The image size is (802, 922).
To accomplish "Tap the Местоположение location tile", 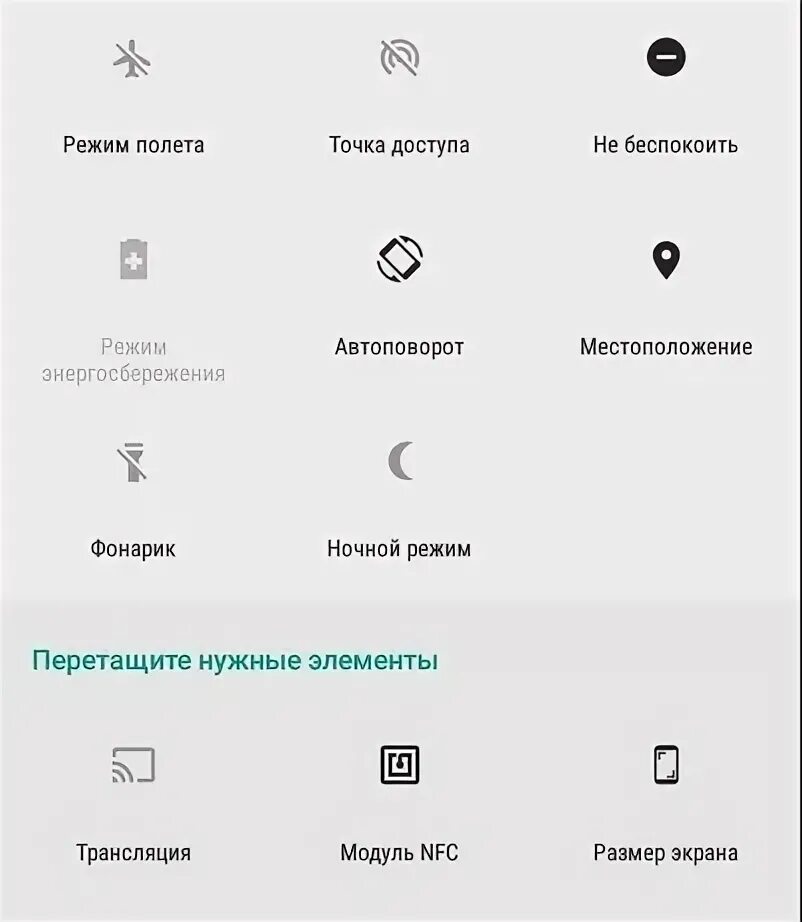I will coord(665,262).
